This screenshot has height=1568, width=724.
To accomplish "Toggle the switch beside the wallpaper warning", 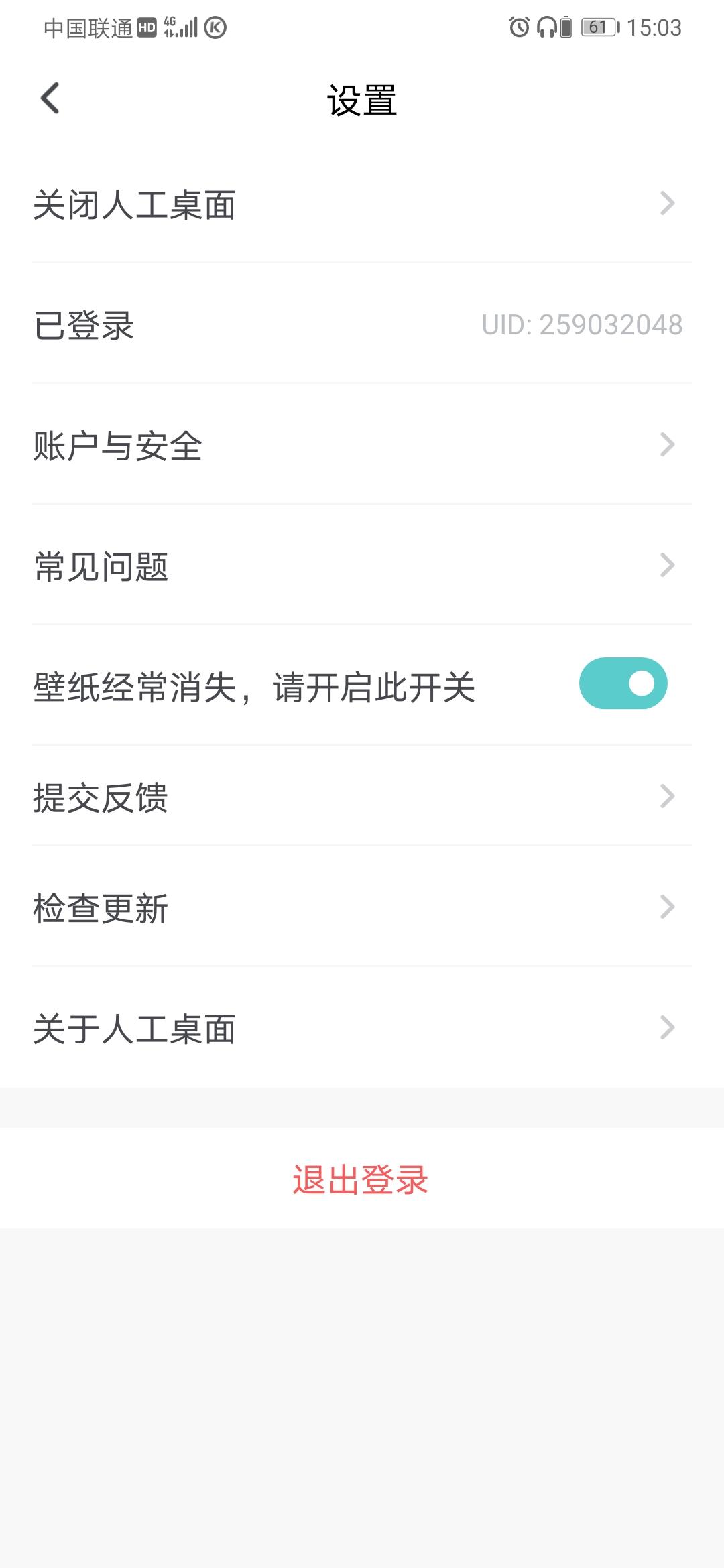I will click(624, 685).
